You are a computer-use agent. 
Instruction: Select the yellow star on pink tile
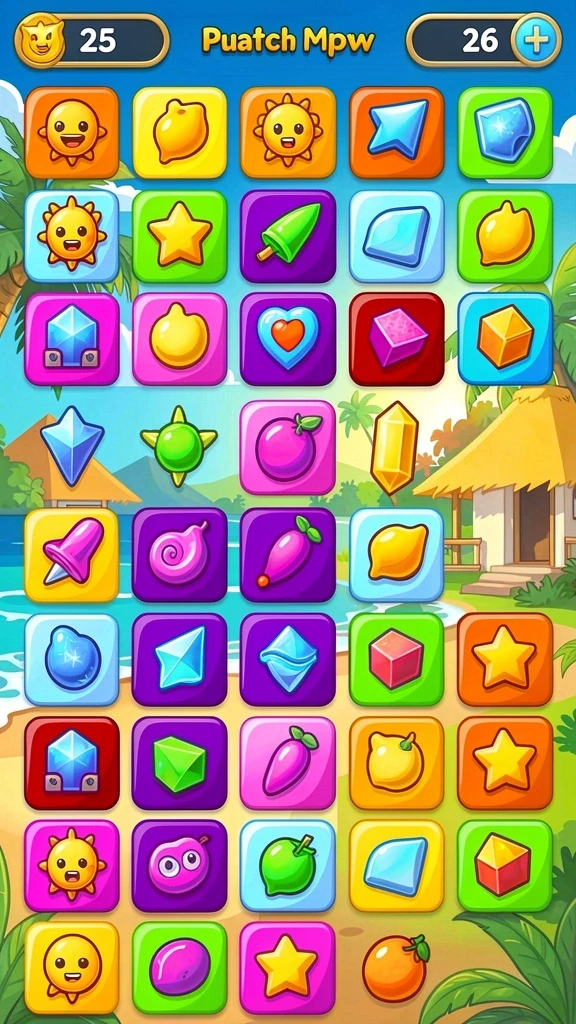click(x=288, y=968)
